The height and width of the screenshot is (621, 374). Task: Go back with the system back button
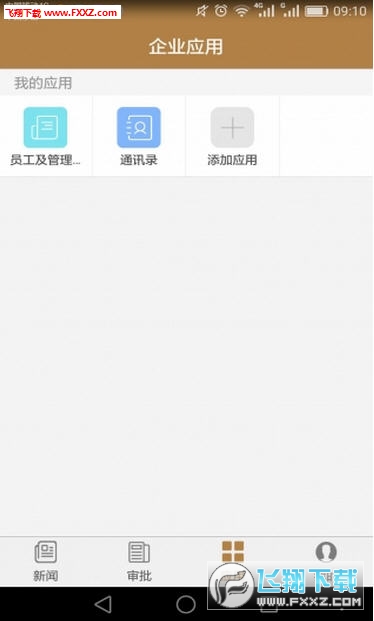[103, 604]
